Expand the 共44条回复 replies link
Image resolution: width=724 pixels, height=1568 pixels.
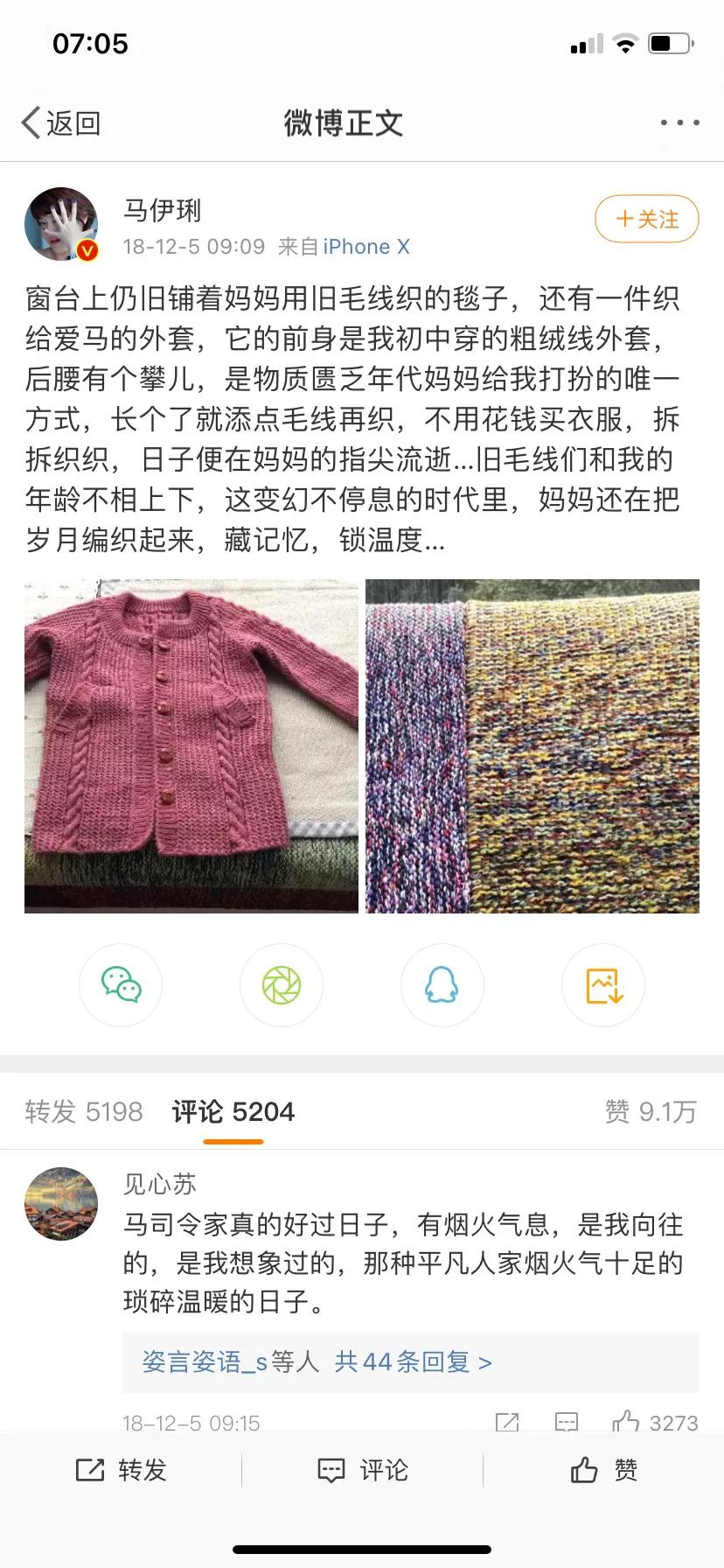click(413, 1361)
